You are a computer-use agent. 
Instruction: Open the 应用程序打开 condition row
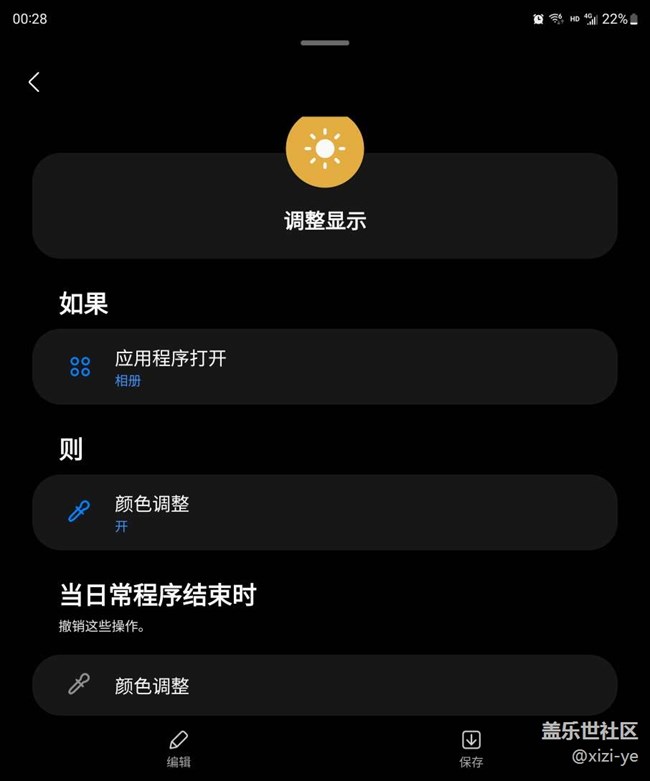pos(324,367)
